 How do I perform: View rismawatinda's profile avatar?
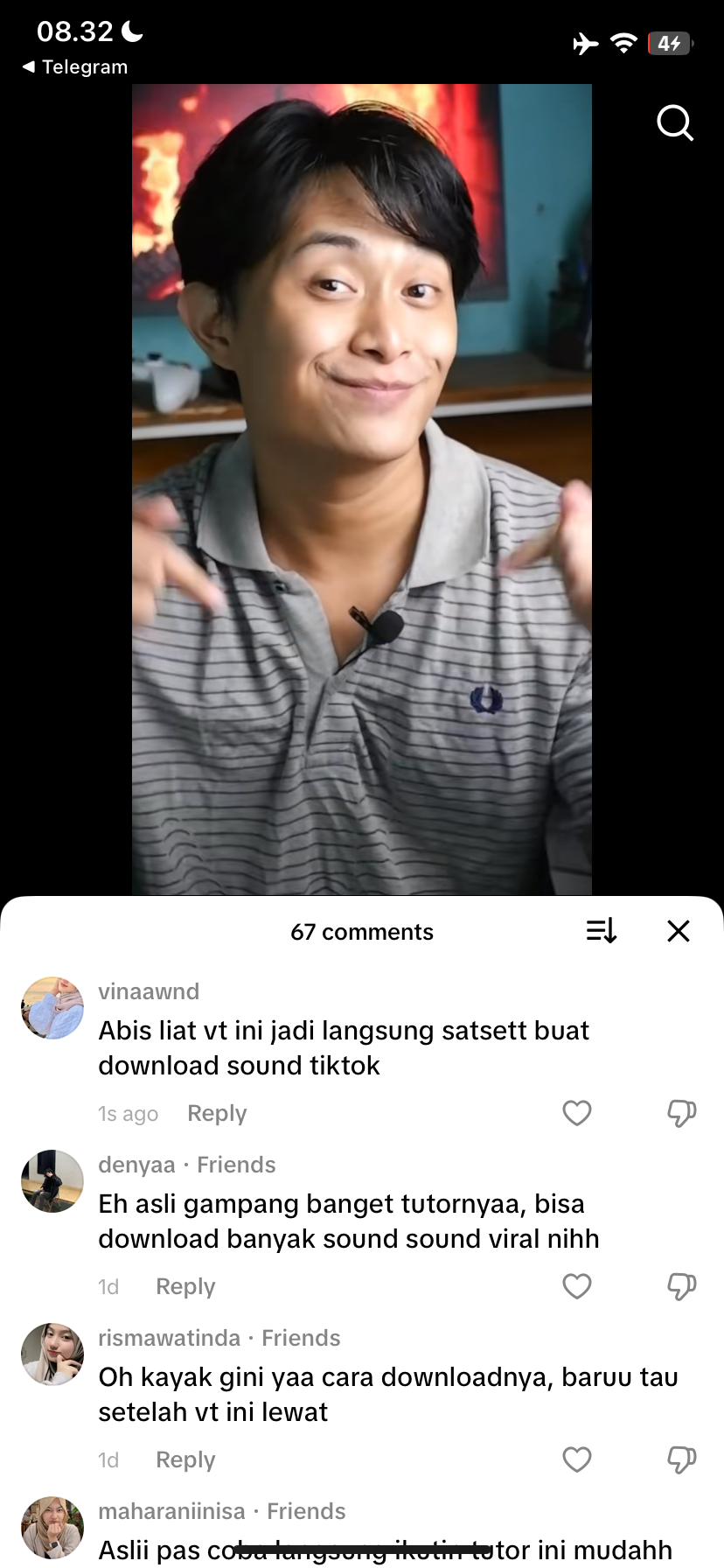pyautogui.click(x=52, y=1354)
